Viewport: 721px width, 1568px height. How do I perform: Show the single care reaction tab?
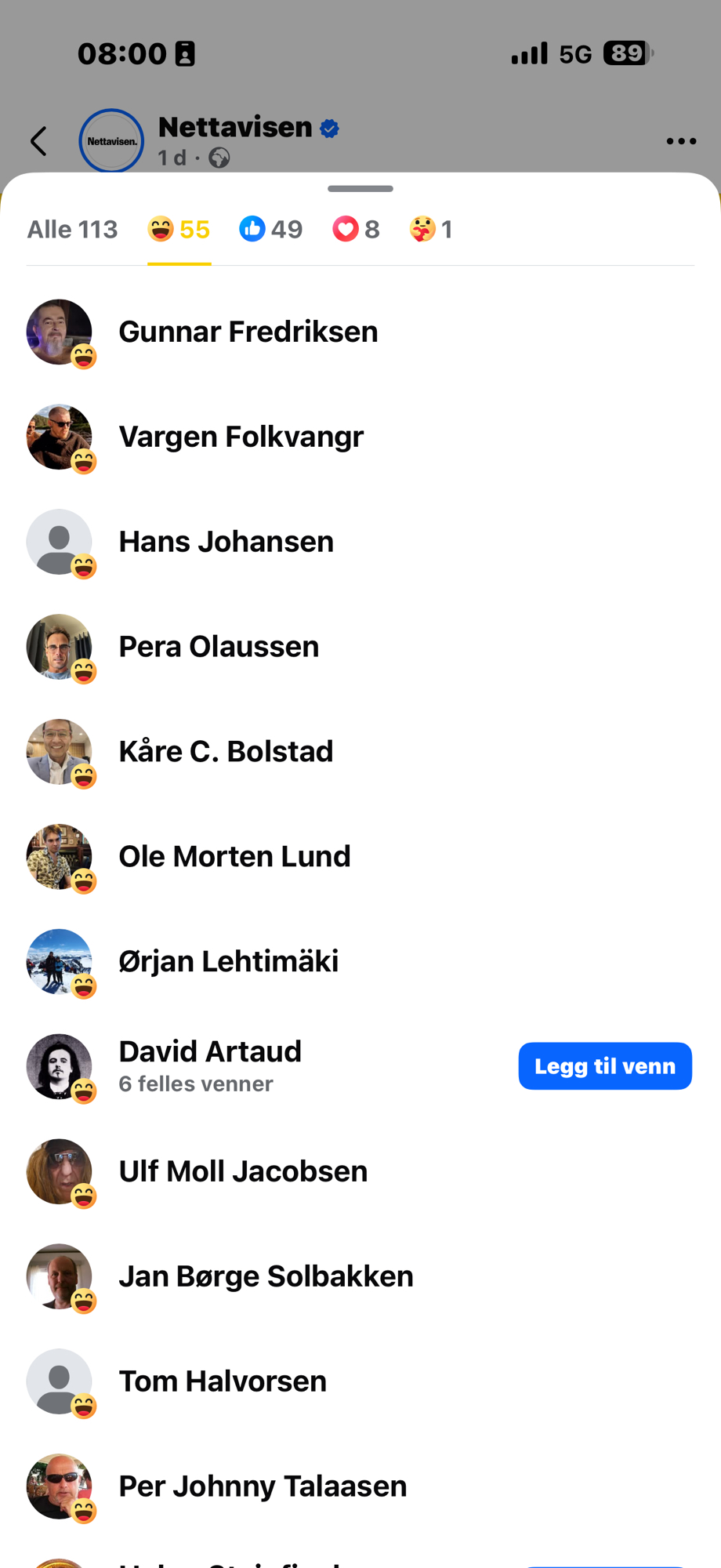pyautogui.click(x=431, y=230)
